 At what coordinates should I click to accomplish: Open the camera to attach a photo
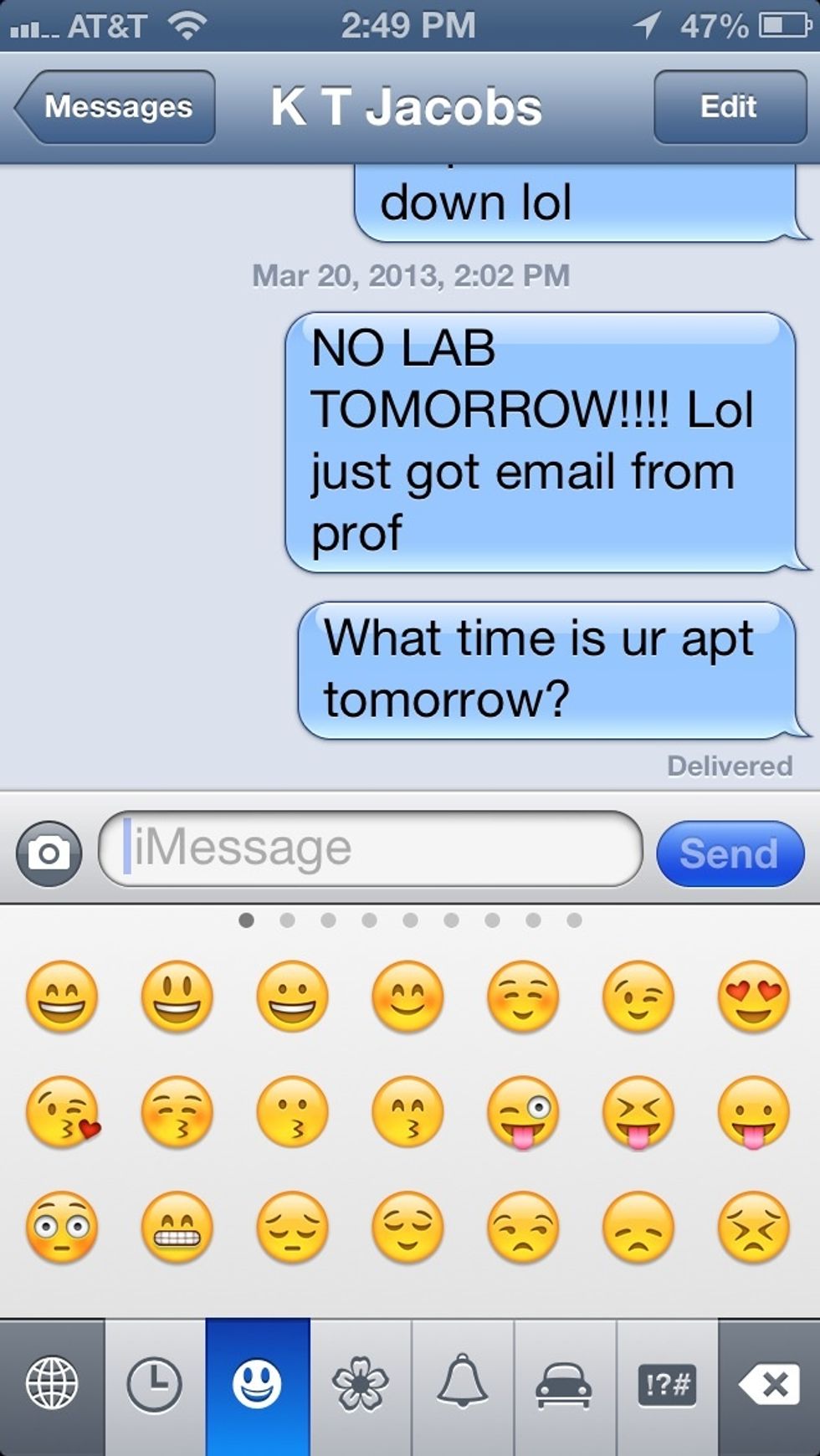49,853
